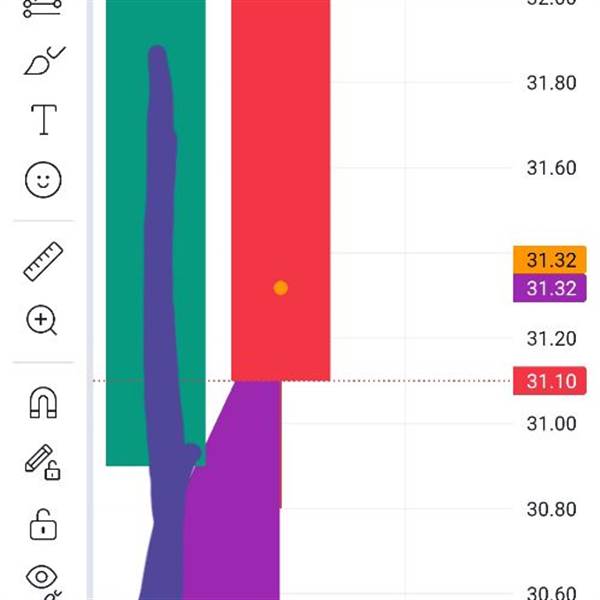This screenshot has width=600, height=600.
Task: Select the text tool
Action: pos(44,120)
